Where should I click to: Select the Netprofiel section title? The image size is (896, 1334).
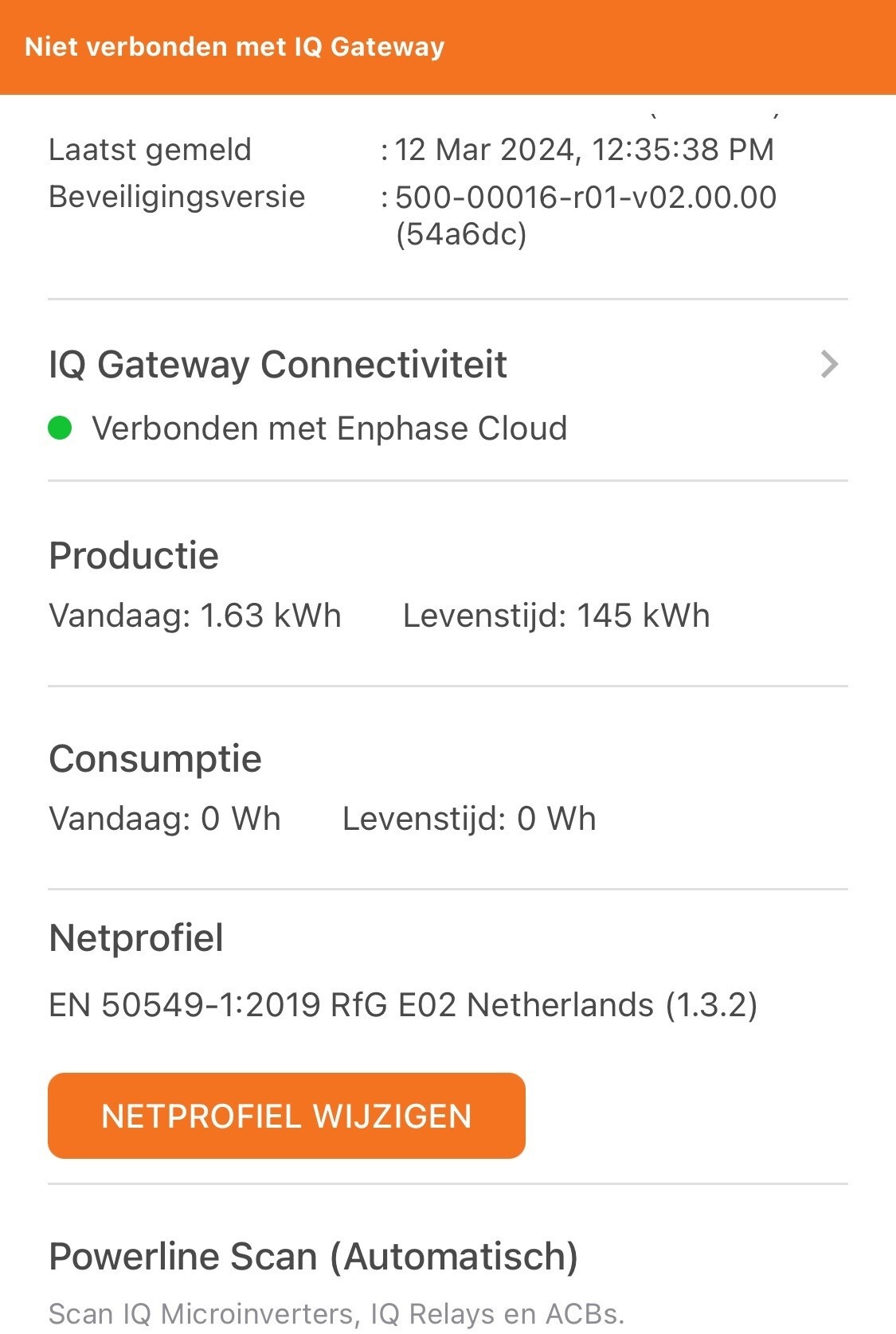pos(136,938)
